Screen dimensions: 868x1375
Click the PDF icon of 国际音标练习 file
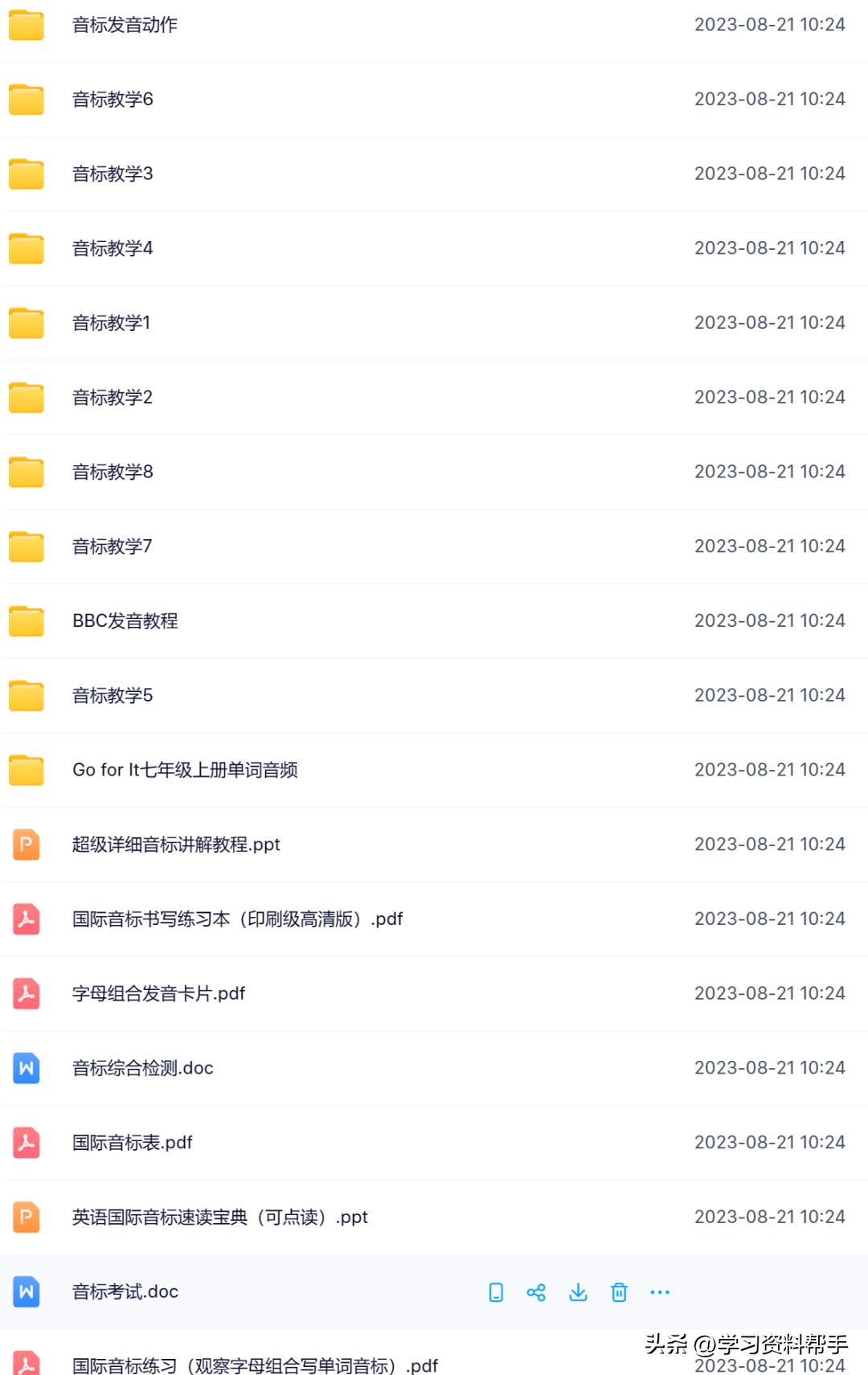(26, 1364)
